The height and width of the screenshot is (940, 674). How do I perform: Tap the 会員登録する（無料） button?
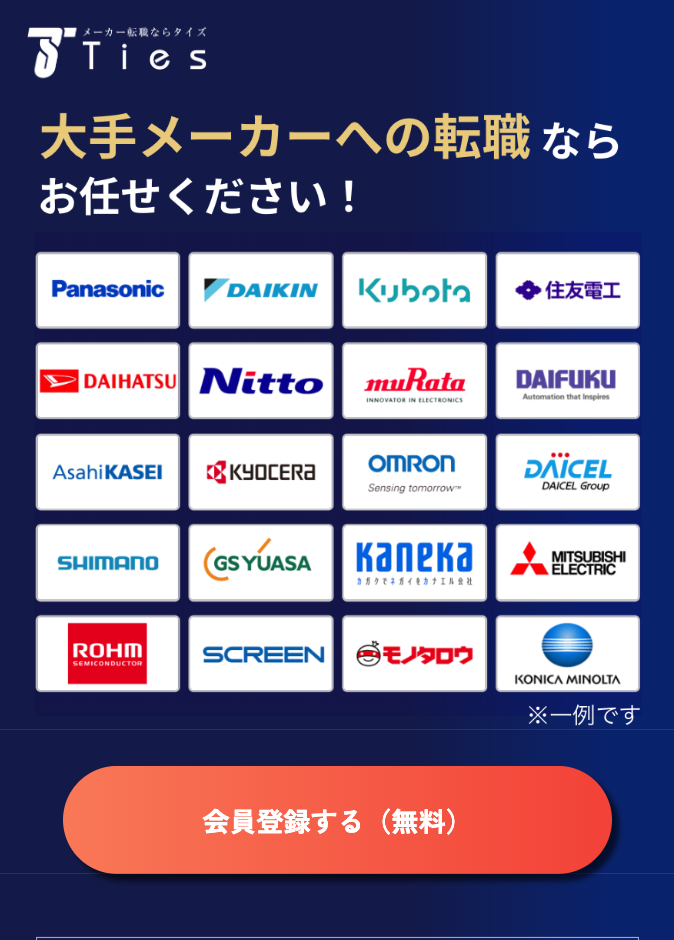[337, 821]
